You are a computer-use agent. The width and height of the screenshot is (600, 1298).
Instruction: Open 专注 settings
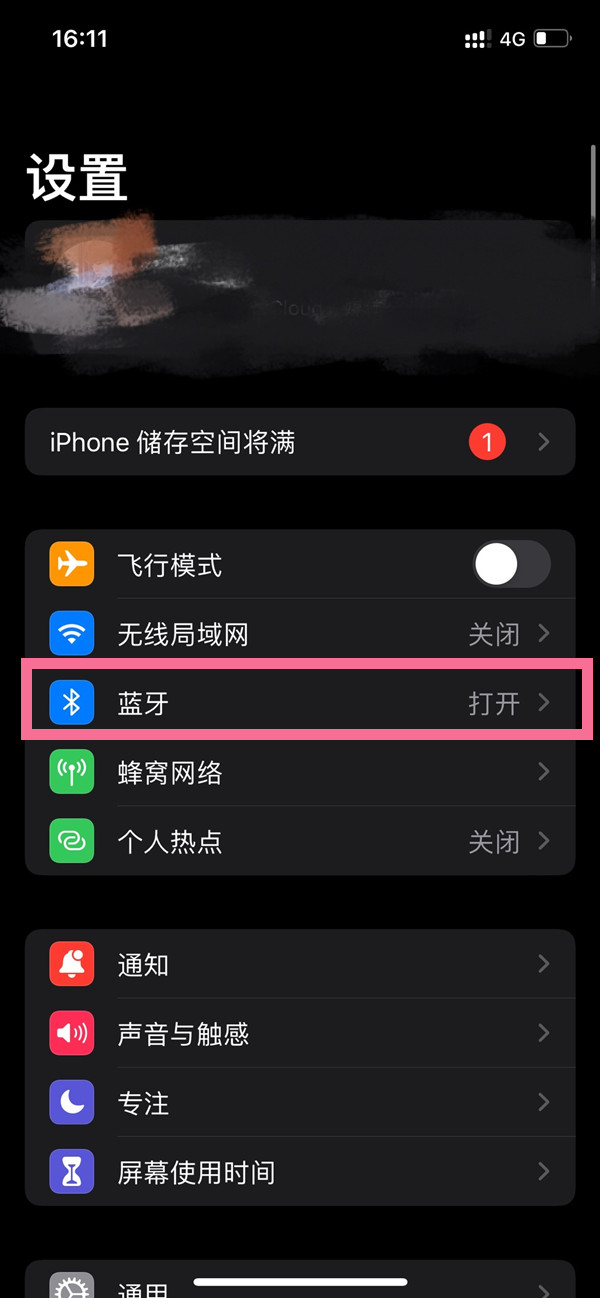coord(300,1102)
